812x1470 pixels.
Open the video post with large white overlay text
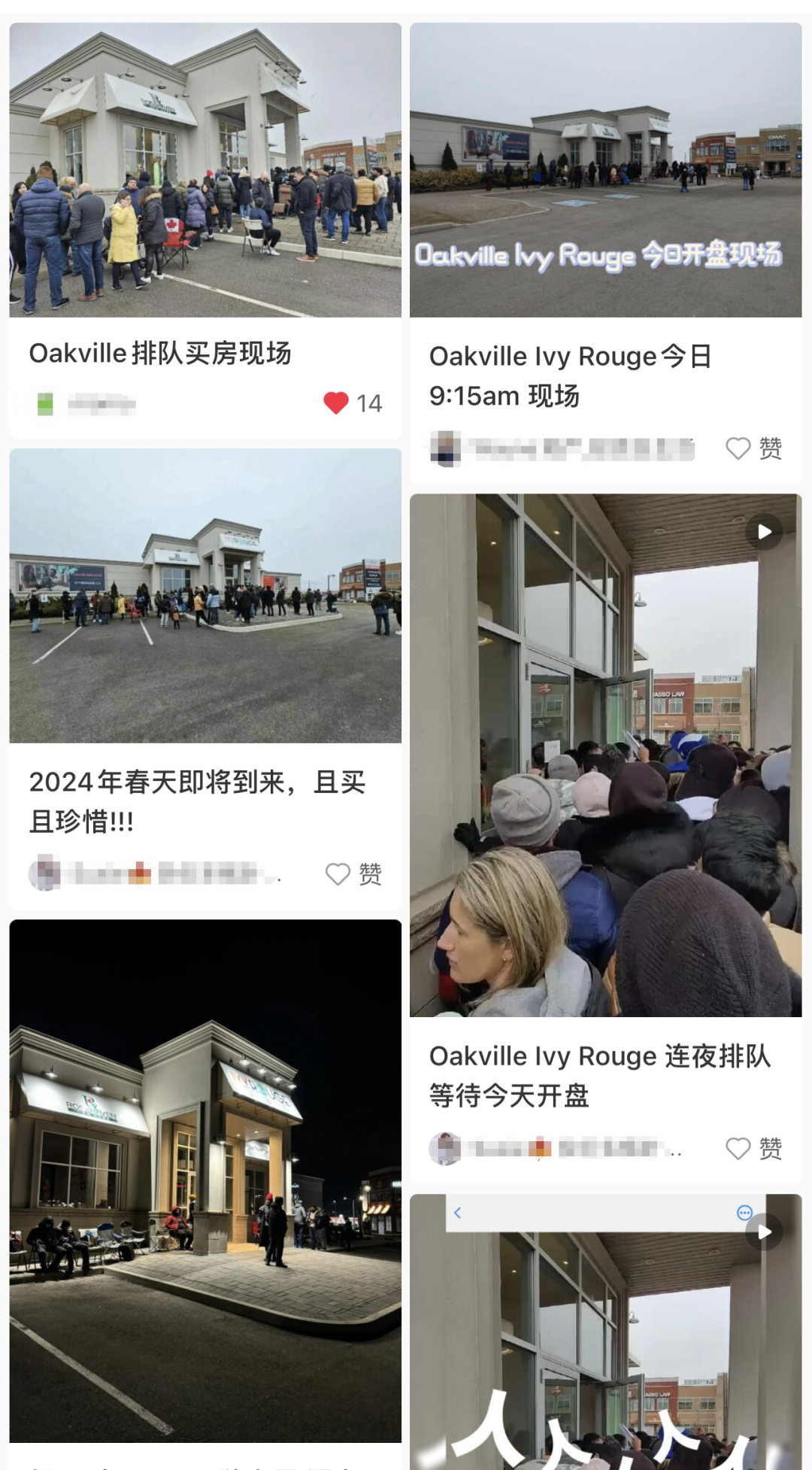pos(605,1339)
